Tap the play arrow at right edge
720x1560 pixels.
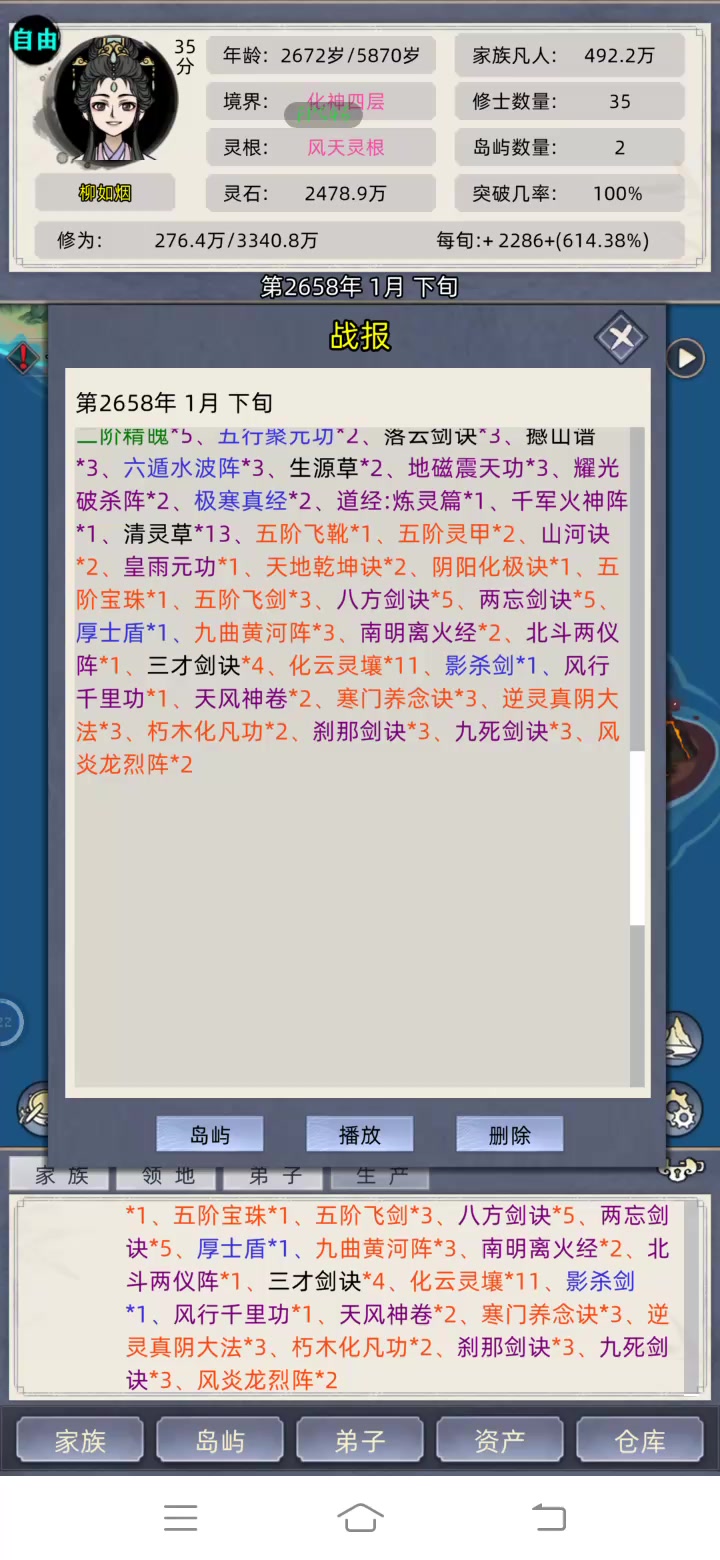[686, 358]
